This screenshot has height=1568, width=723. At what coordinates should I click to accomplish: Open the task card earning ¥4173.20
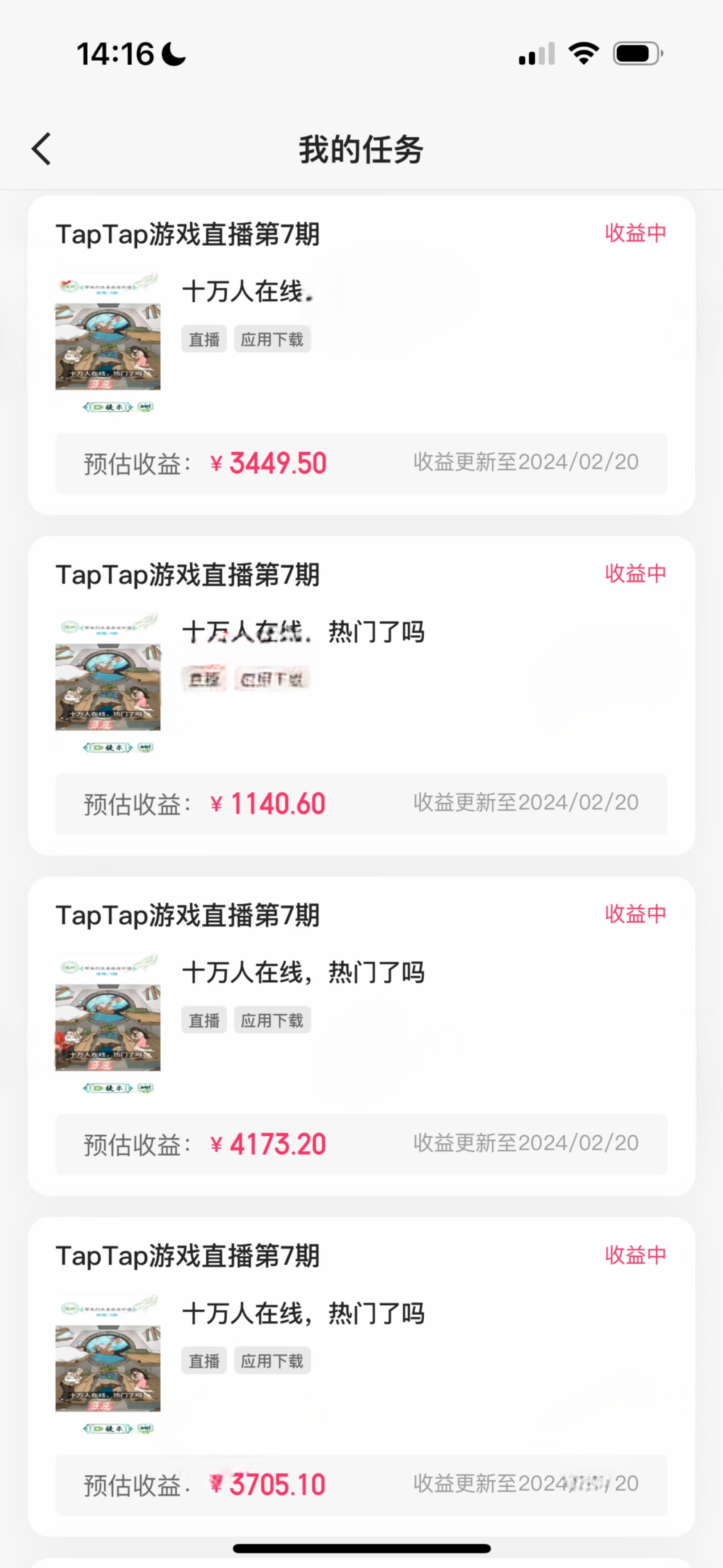pyautogui.click(x=361, y=1036)
